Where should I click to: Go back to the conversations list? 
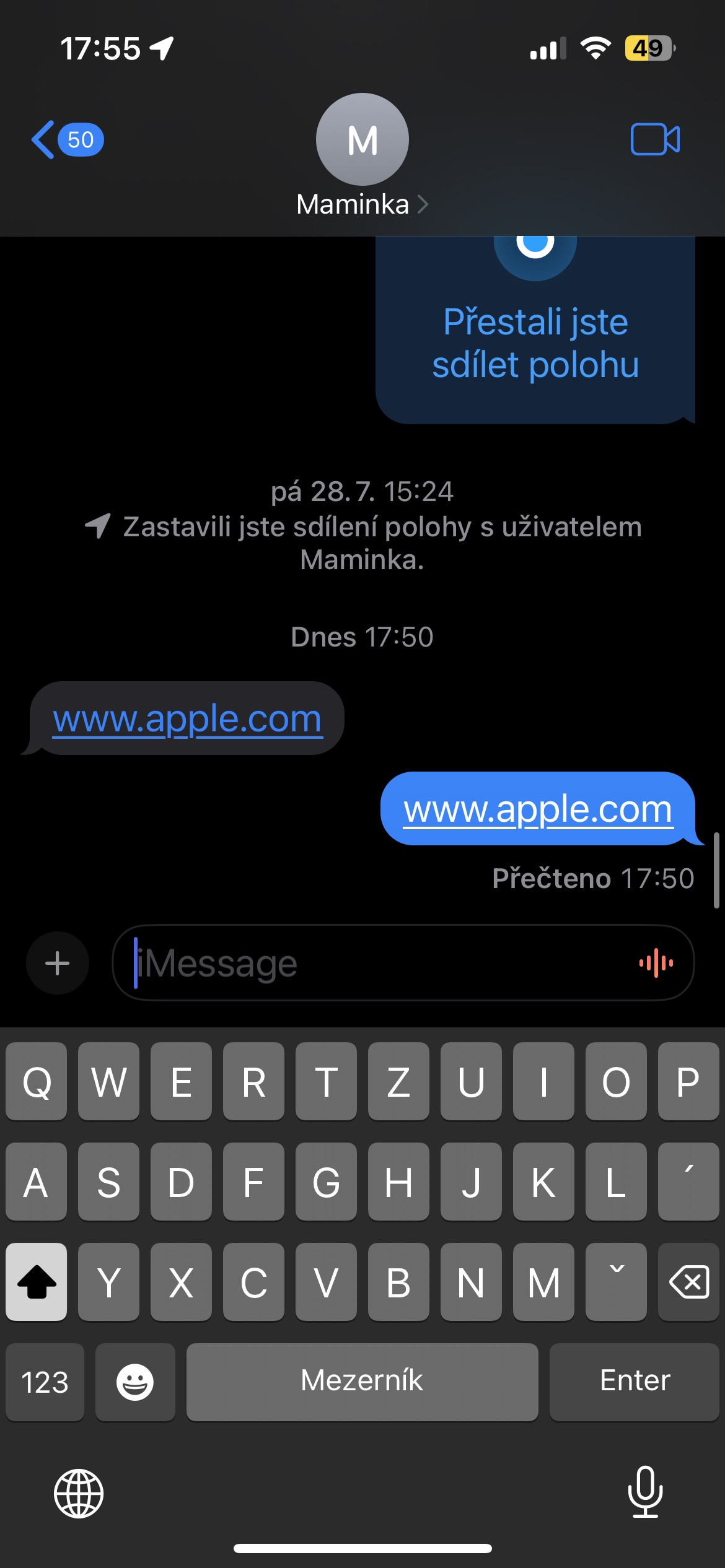click(67, 140)
